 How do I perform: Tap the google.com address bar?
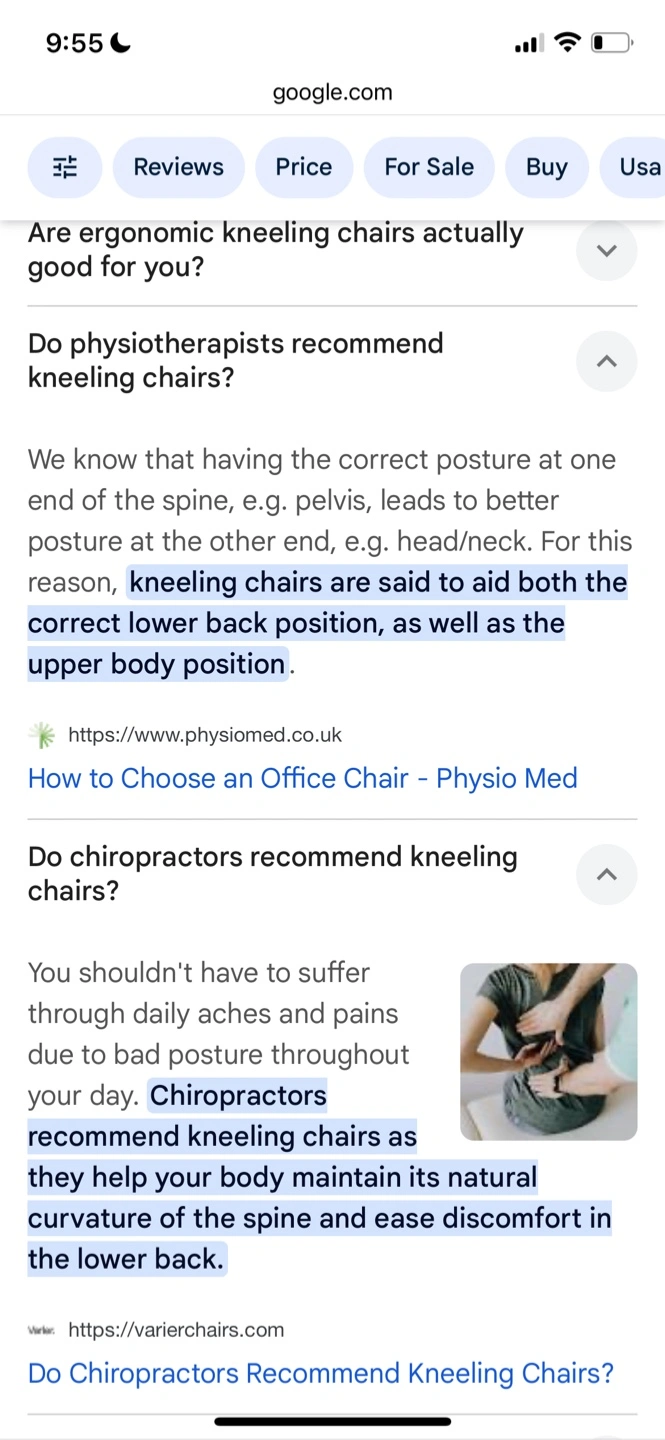[x=332, y=93]
